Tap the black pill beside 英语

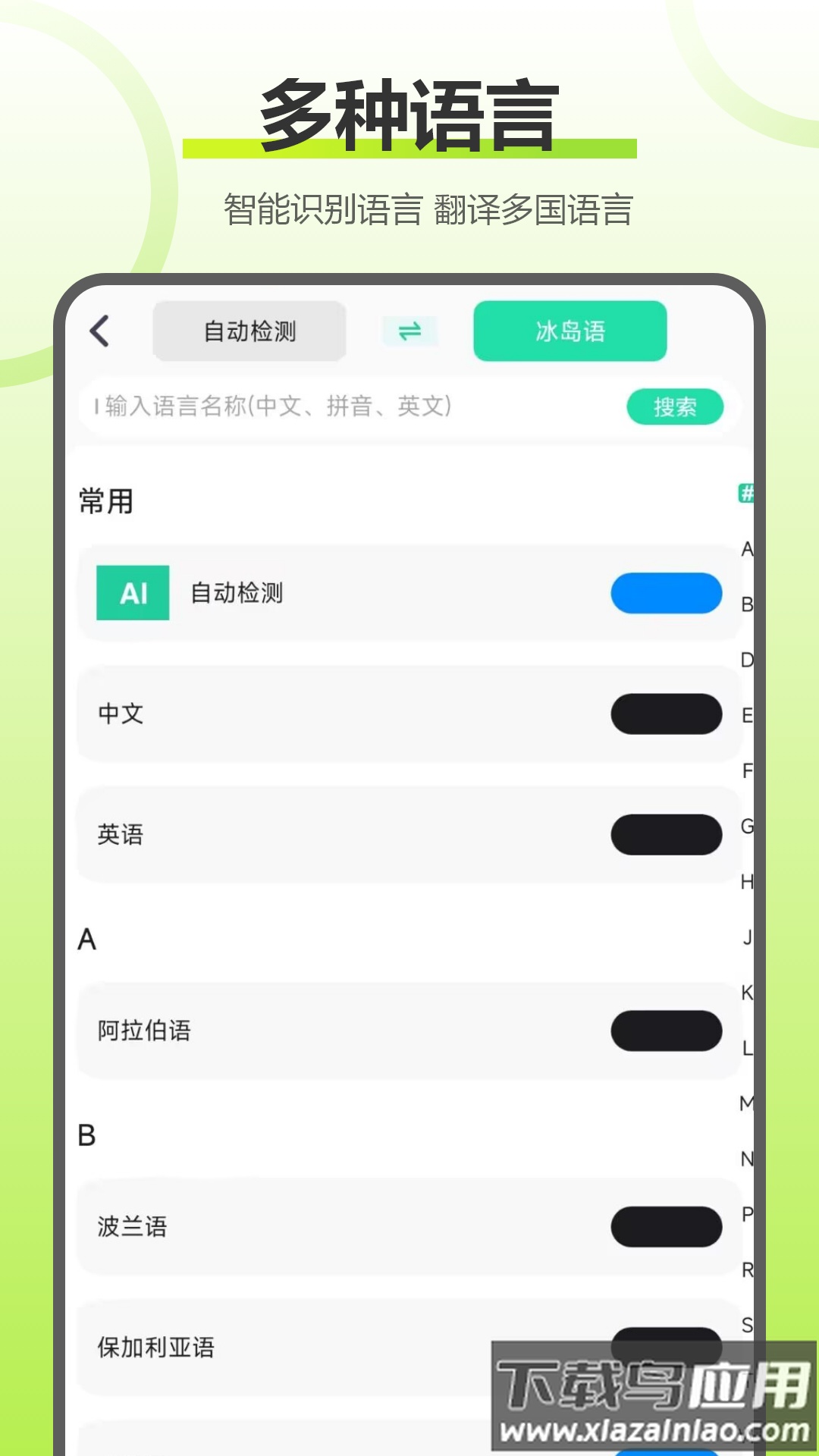[667, 834]
